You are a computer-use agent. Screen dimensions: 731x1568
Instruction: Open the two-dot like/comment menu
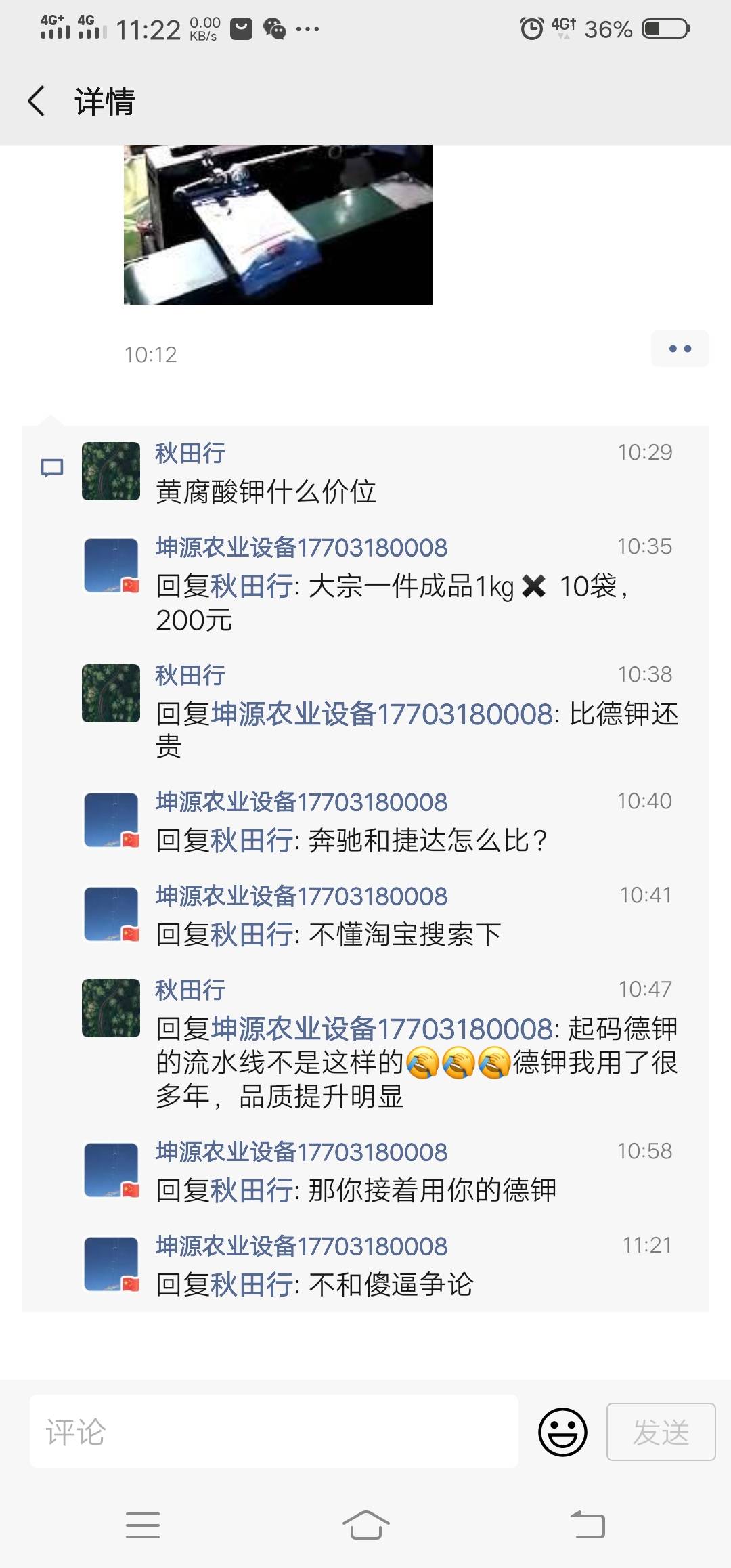(680, 349)
